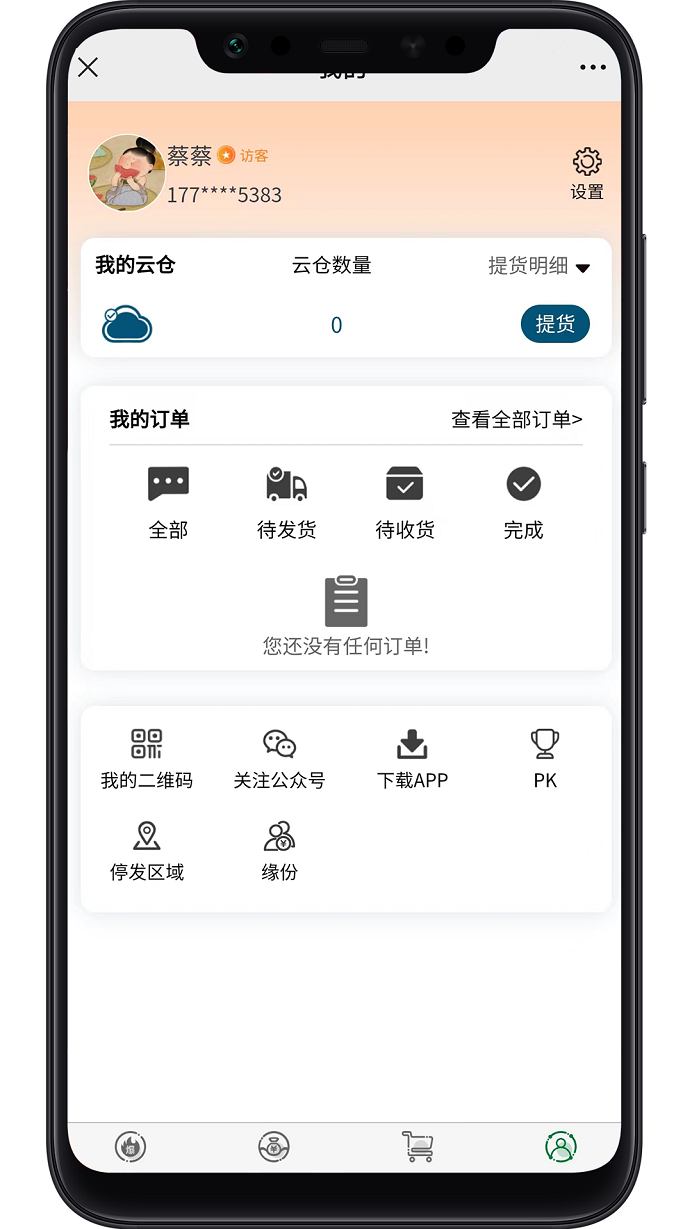Select 下载APP
Viewport: 692px width, 1229px height.
coord(412,758)
